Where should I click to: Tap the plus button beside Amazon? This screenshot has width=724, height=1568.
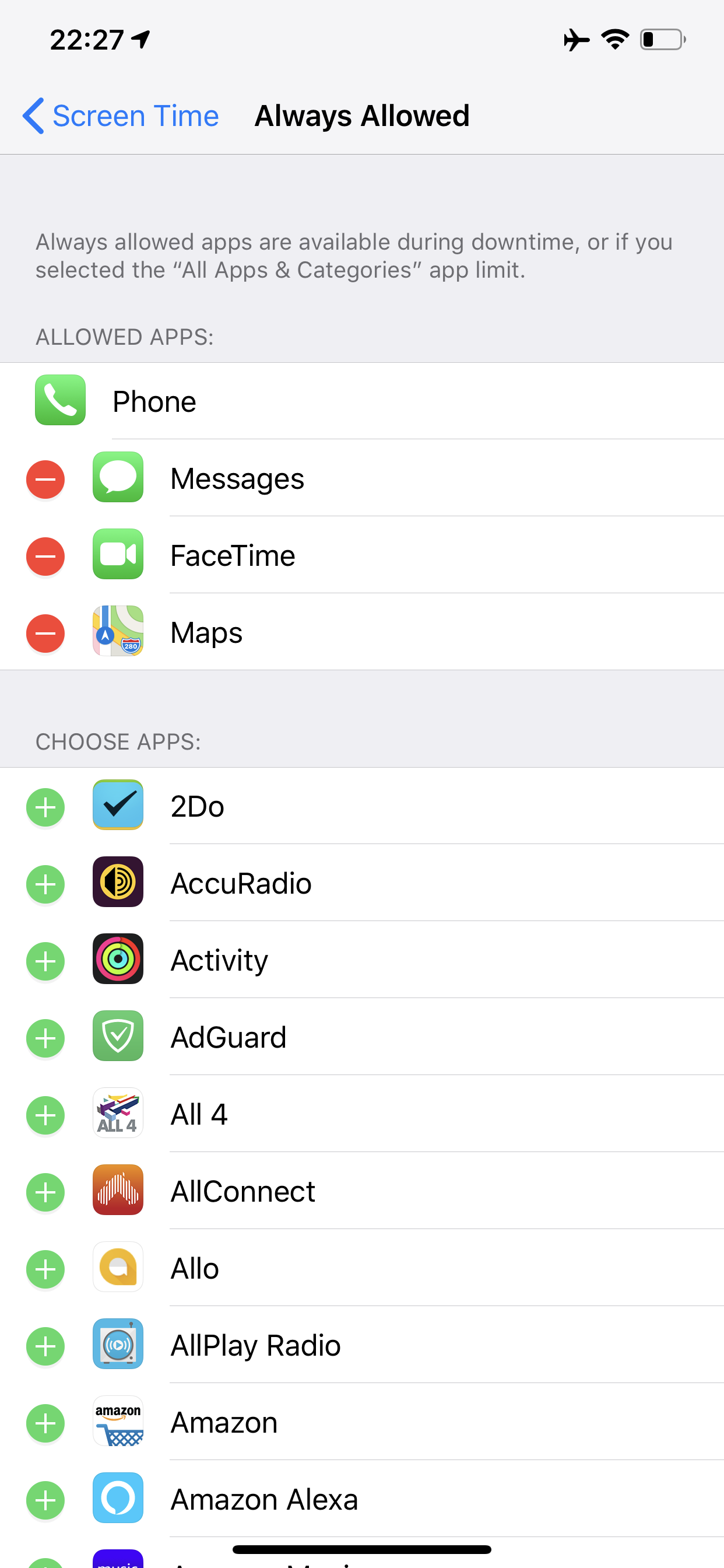tap(45, 1423)
